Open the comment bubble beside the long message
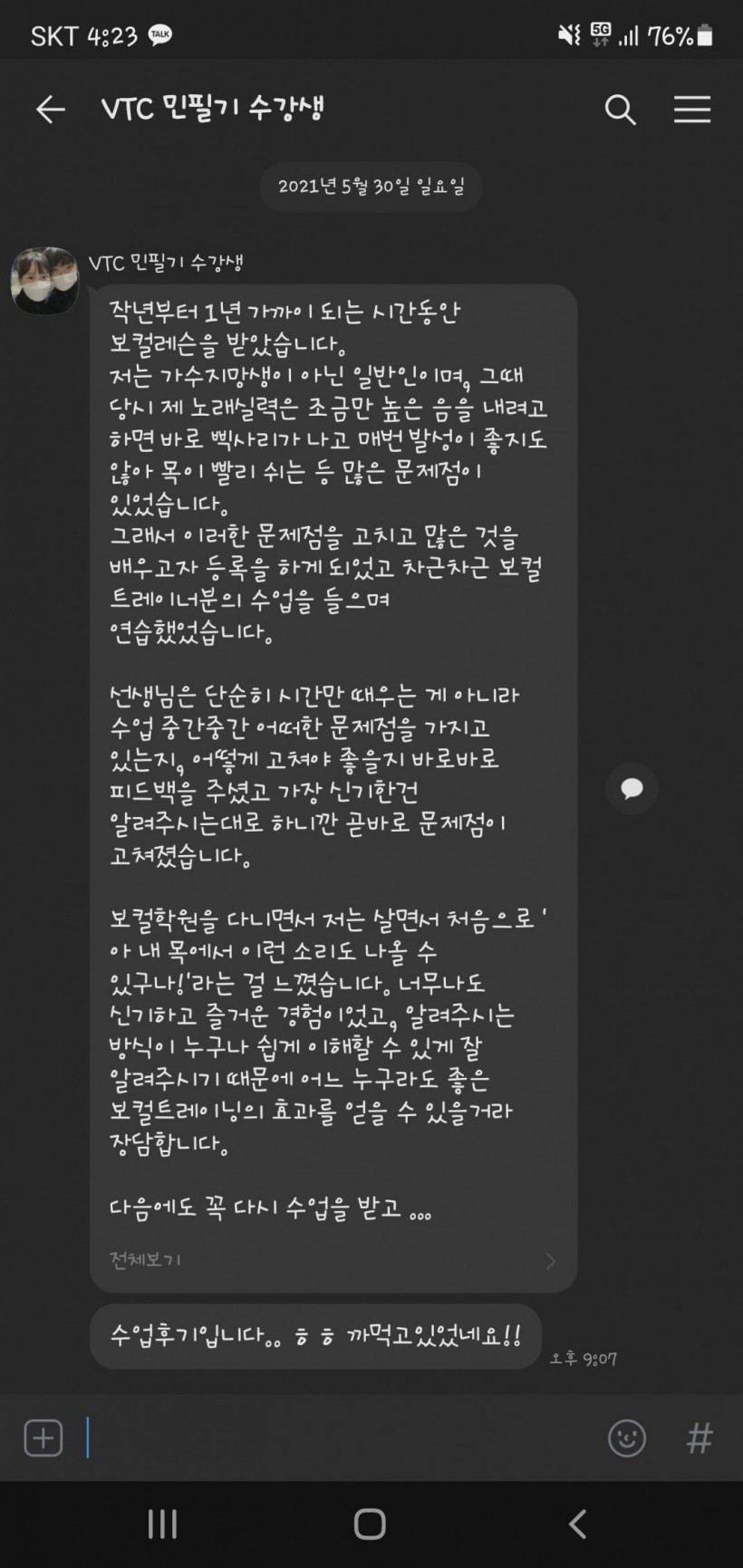 point(632,788)
